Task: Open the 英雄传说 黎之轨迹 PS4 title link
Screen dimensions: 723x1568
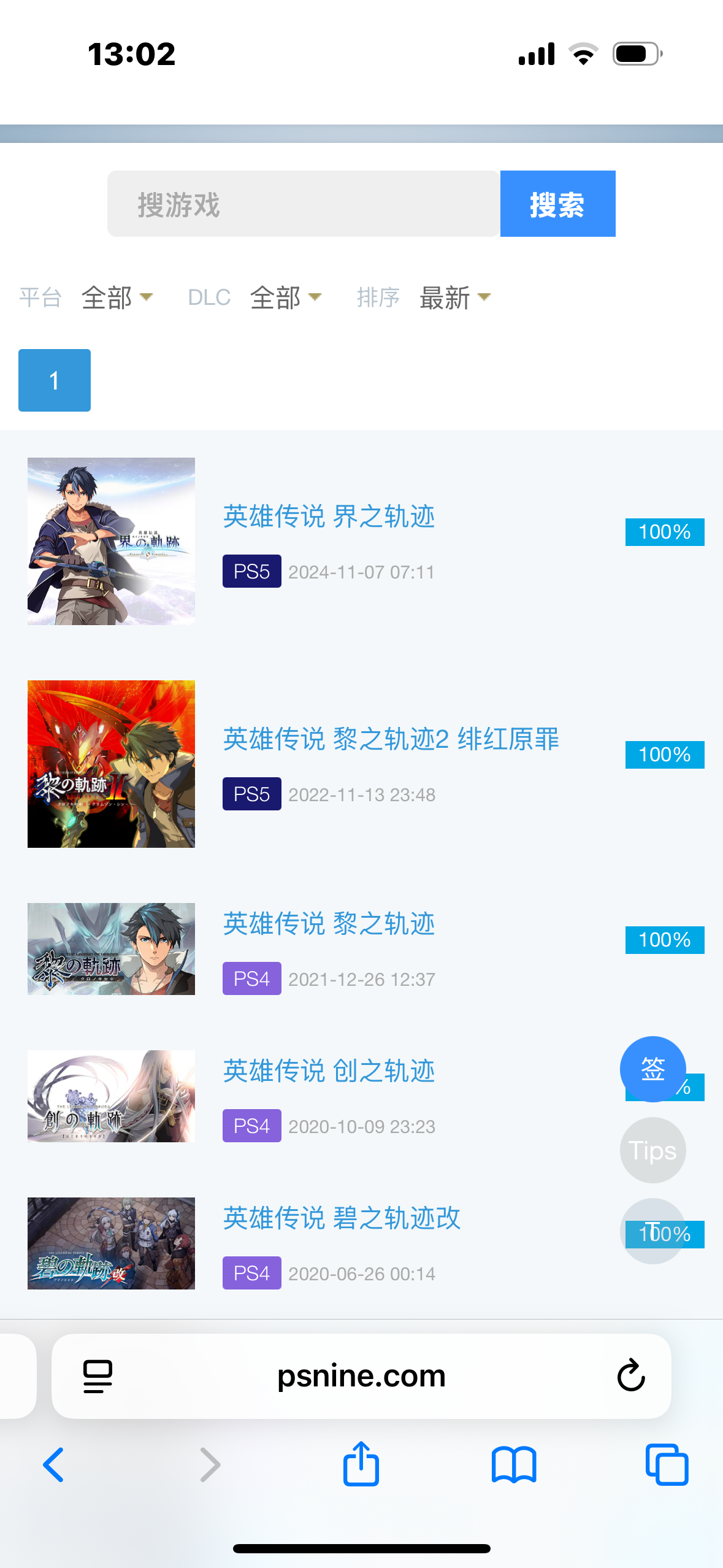Action: (x=329, y=924)
